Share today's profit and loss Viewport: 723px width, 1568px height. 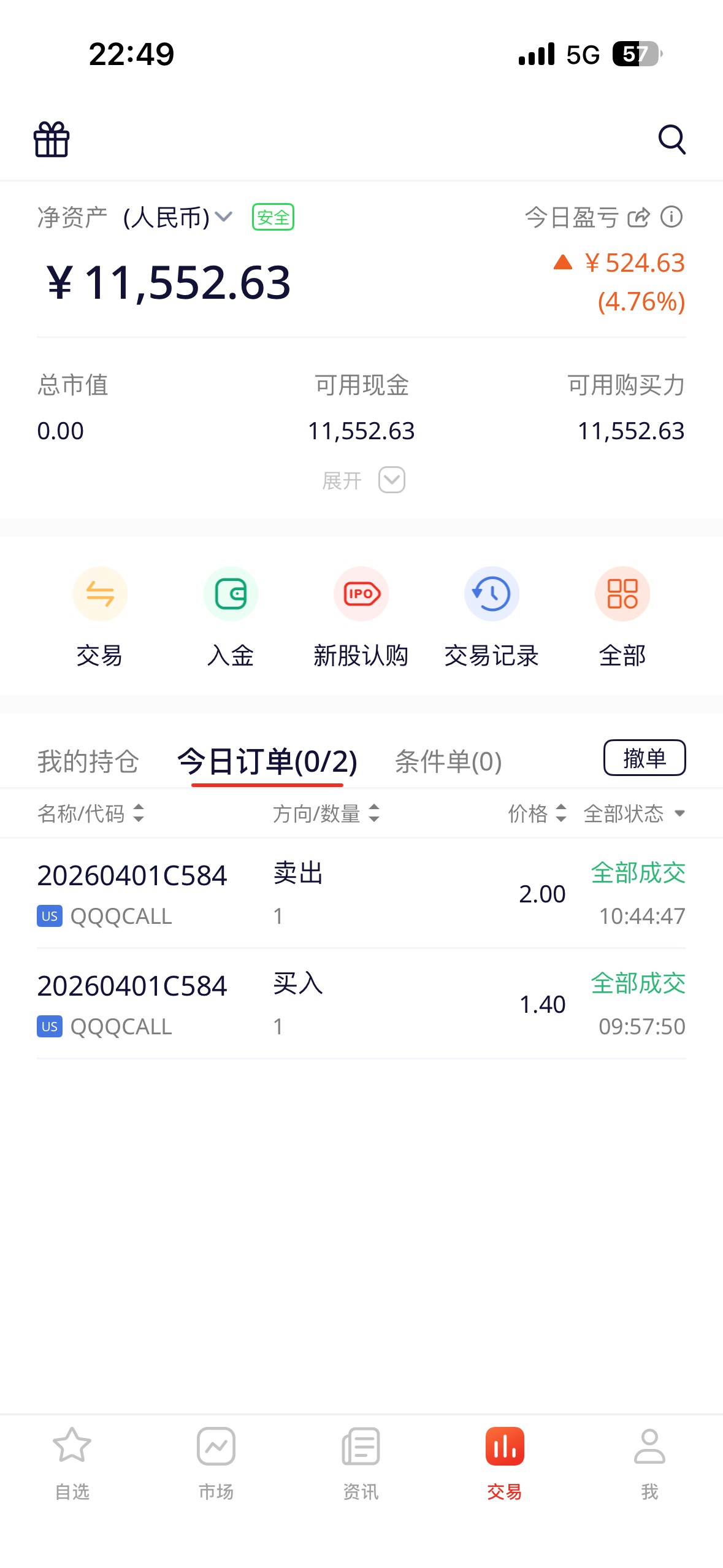pyautogui.click(x=638, y=217)
